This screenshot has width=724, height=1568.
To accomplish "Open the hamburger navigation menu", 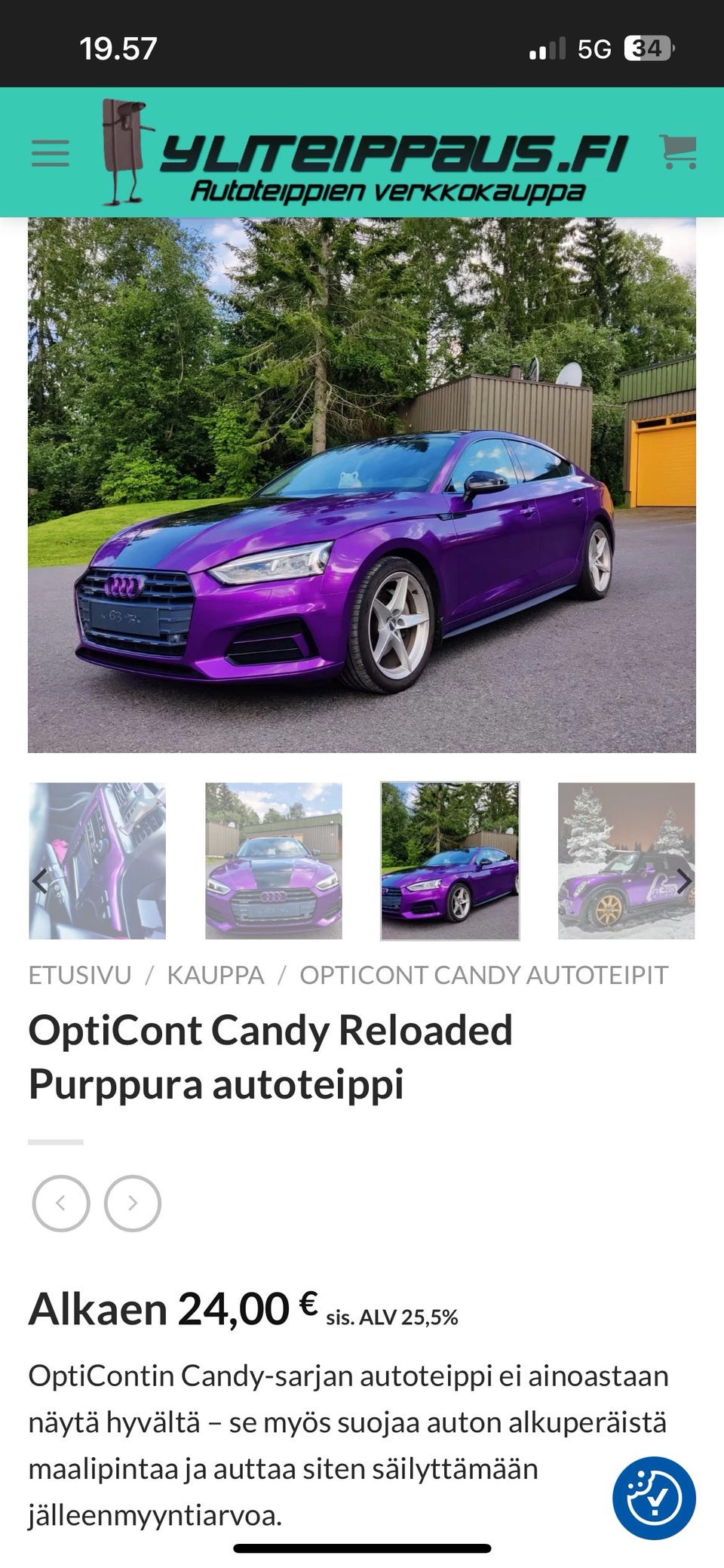I will [x=51, y=153].
